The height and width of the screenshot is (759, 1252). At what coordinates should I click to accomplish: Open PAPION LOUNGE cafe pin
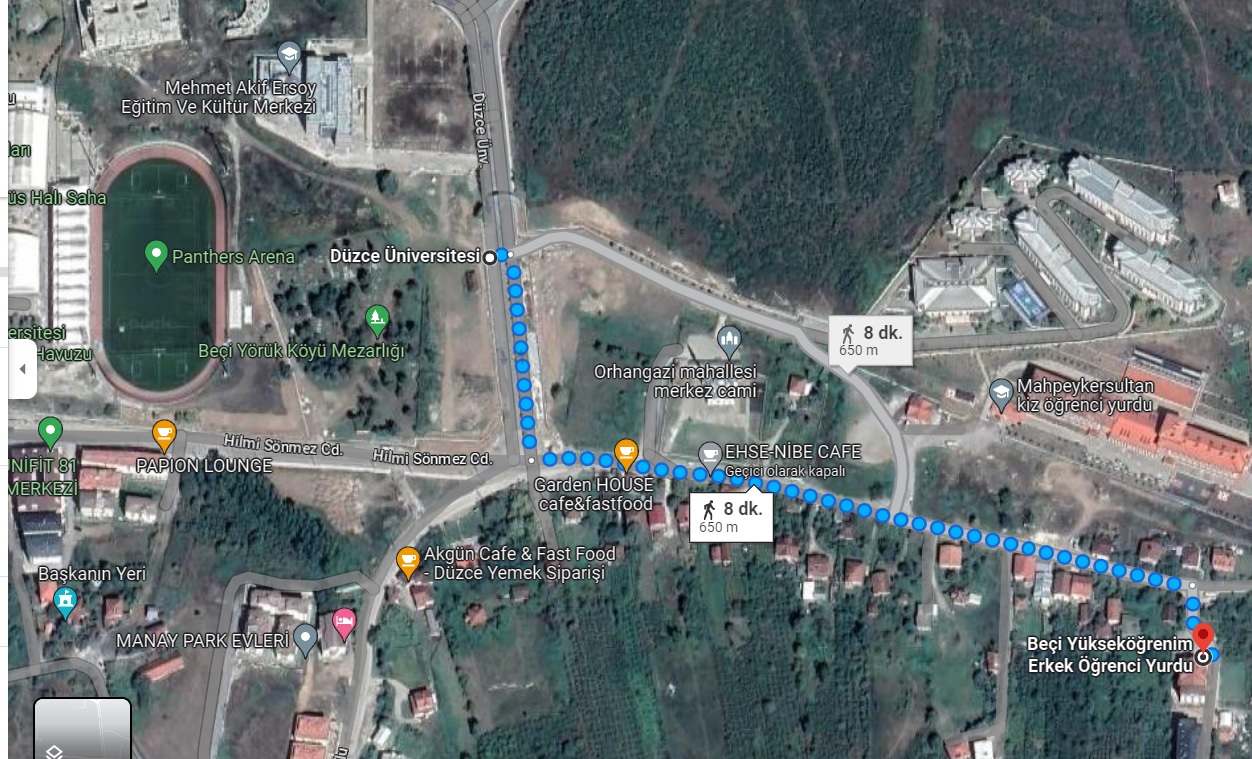coord(164,435)
